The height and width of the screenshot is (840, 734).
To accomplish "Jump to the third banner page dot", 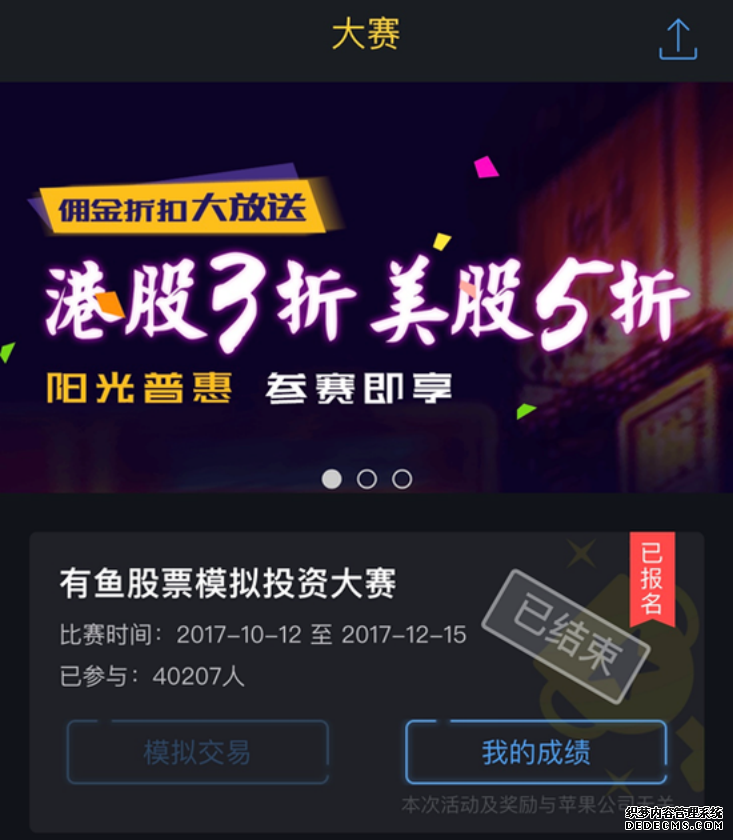I will coord(402,479).
